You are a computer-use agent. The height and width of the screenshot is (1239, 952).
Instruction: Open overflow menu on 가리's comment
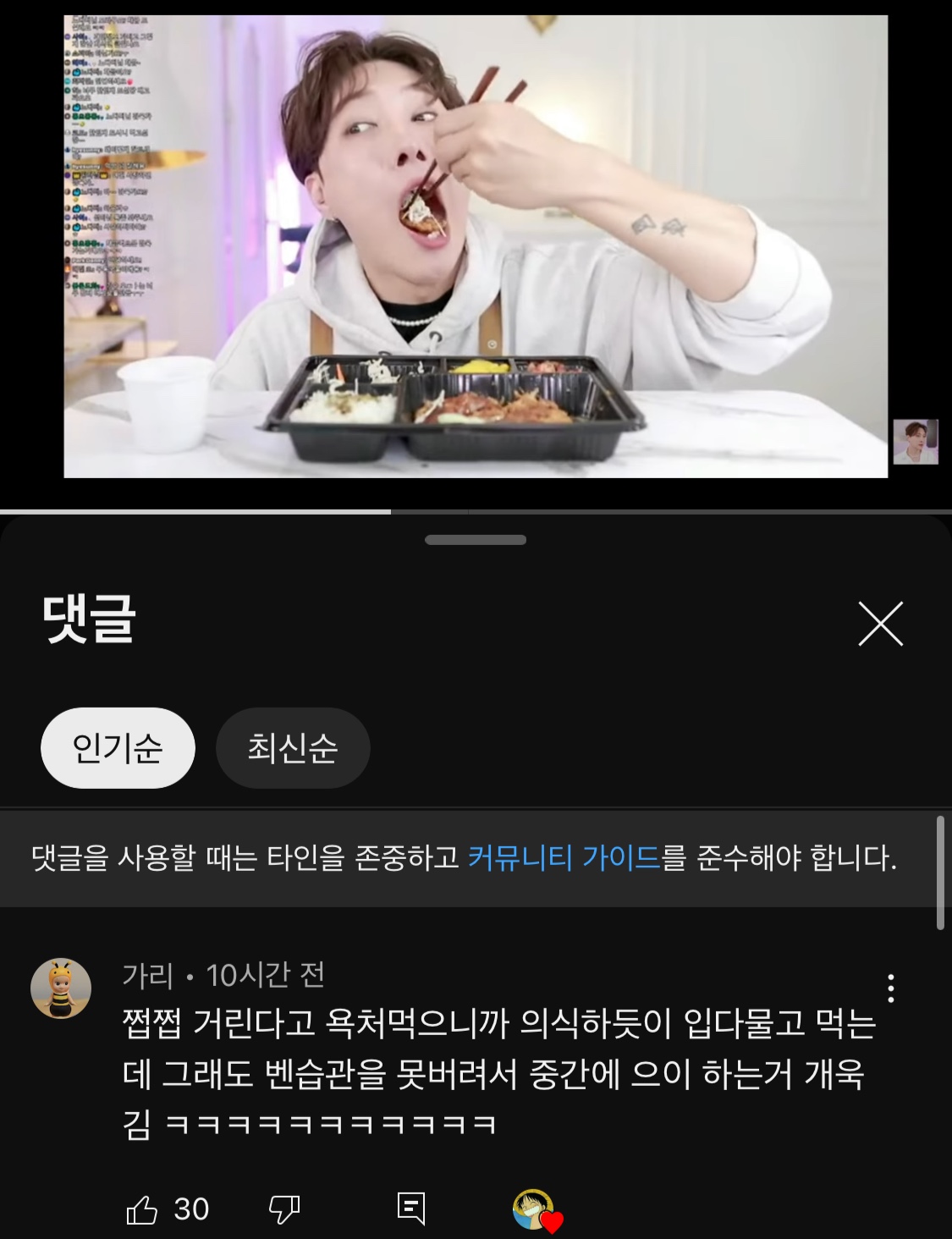coord(890,988)
